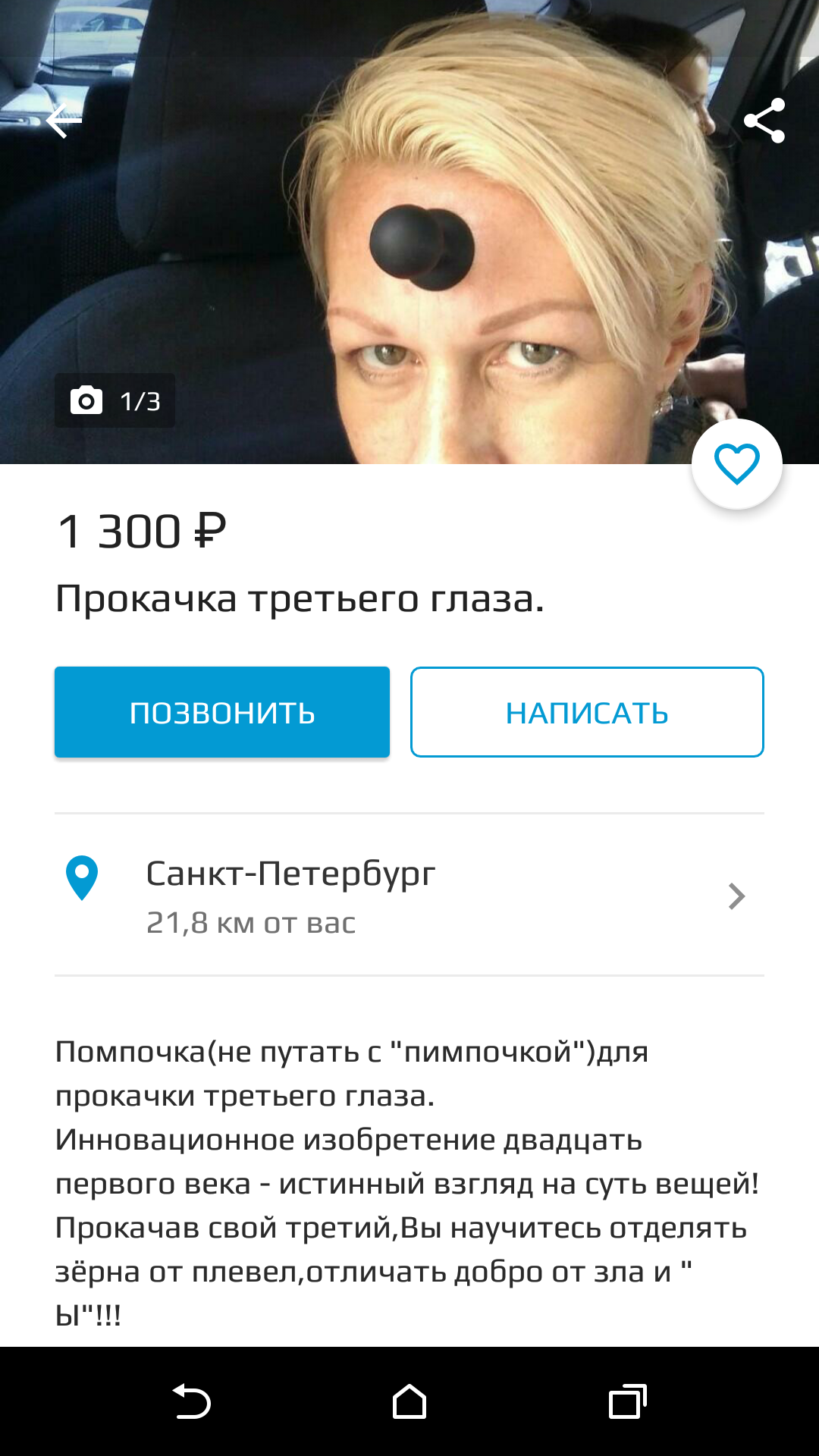Screen dimensions: 819x1456
Task: Open the listing photo full screen
Action: point(409,250)
